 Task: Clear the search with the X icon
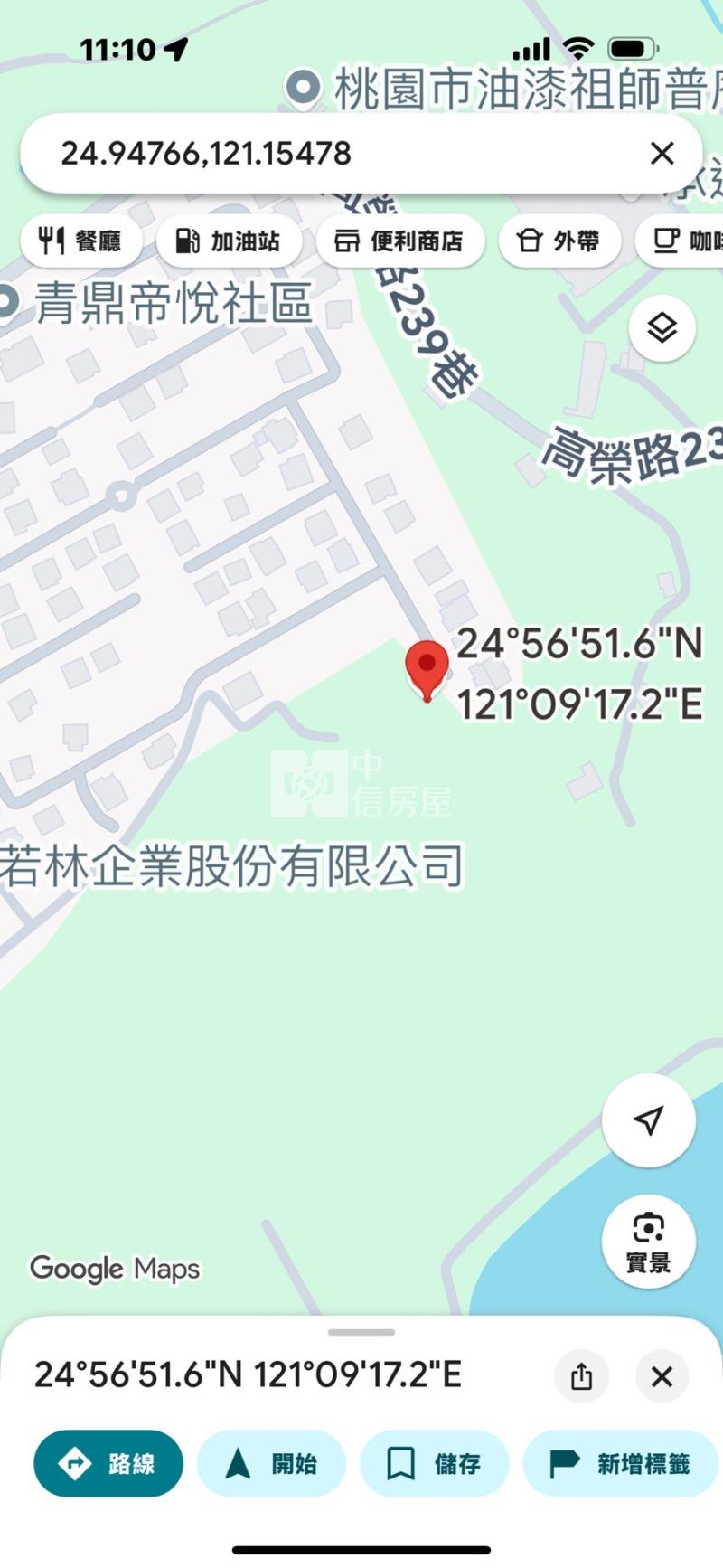pos(662,154)
